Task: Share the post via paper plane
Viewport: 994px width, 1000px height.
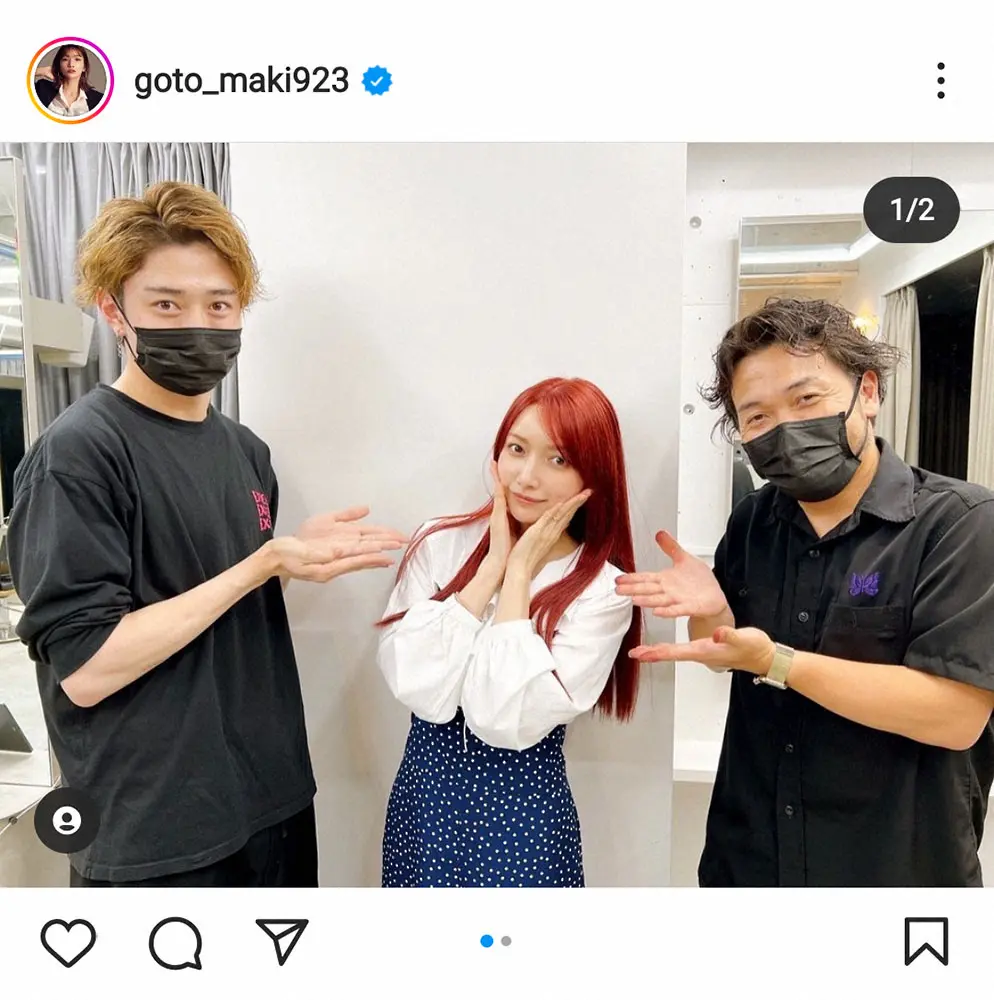Action: [x=282, y=941]
